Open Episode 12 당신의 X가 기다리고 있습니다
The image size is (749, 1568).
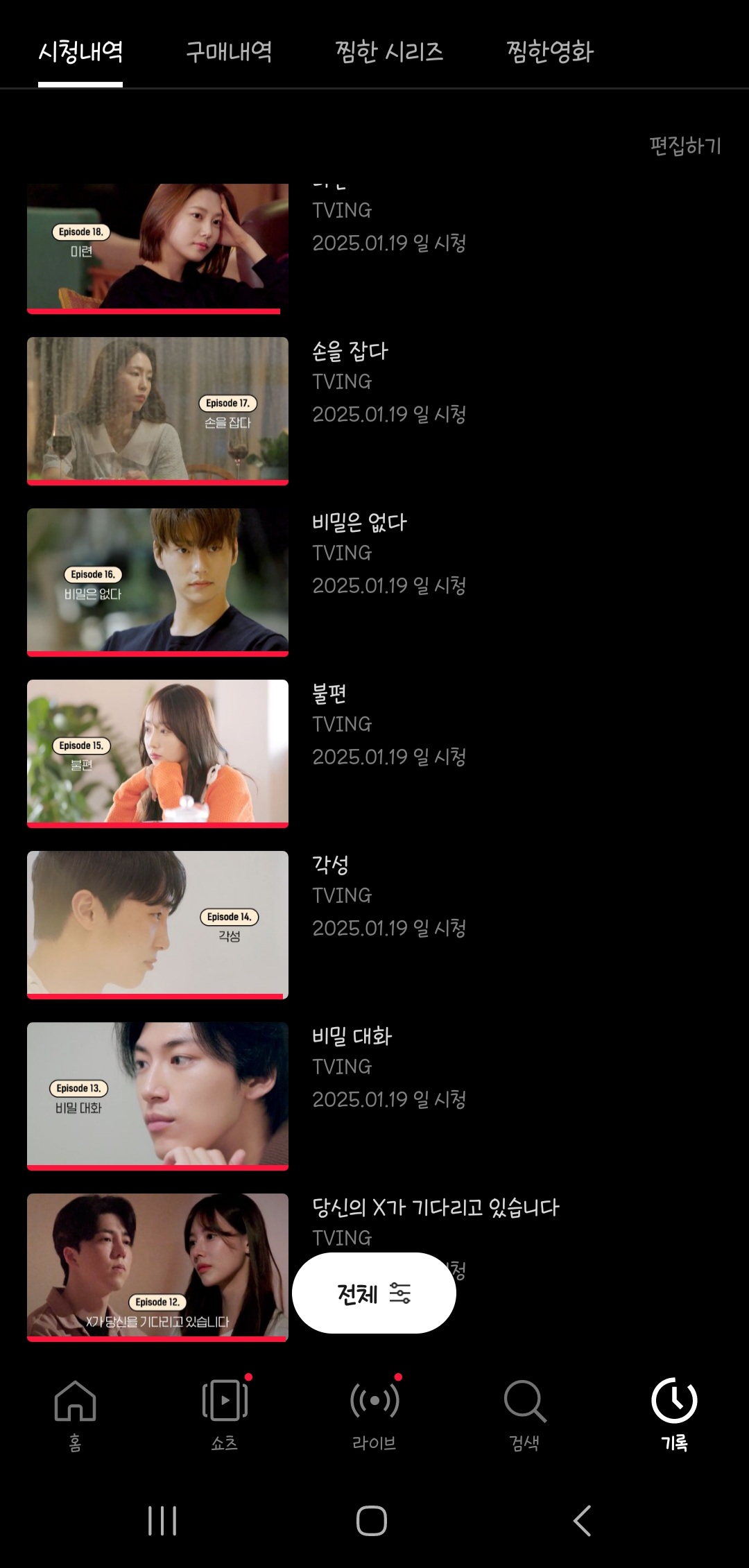click(157, 1266)
